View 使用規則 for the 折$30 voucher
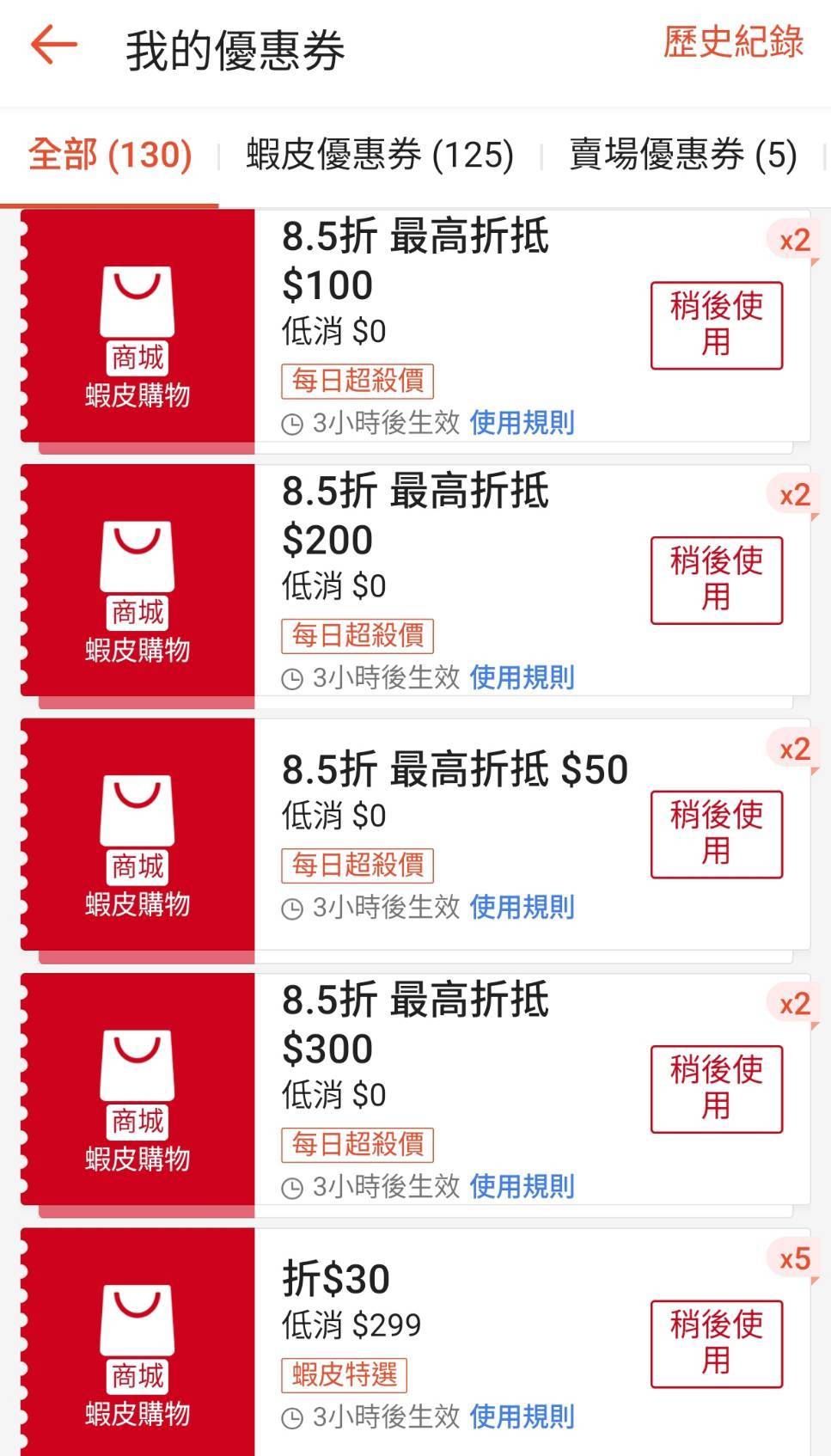This screenshot has width=831, height=1456. tap(522, 1416)
